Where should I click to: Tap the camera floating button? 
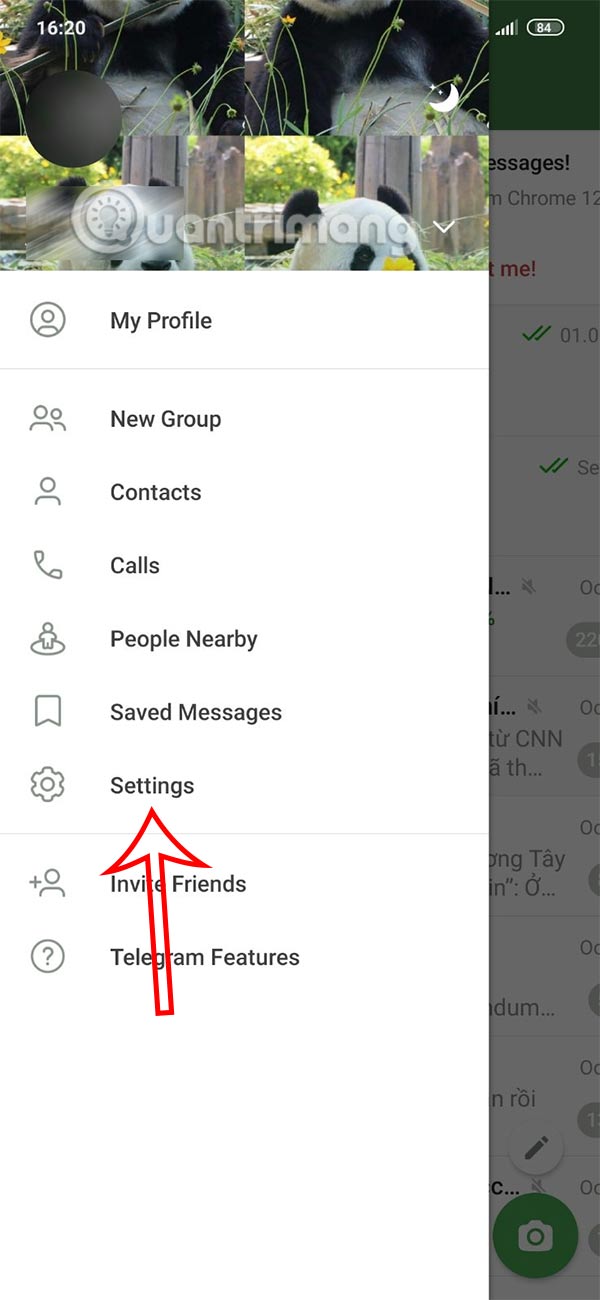point(534,1237)
